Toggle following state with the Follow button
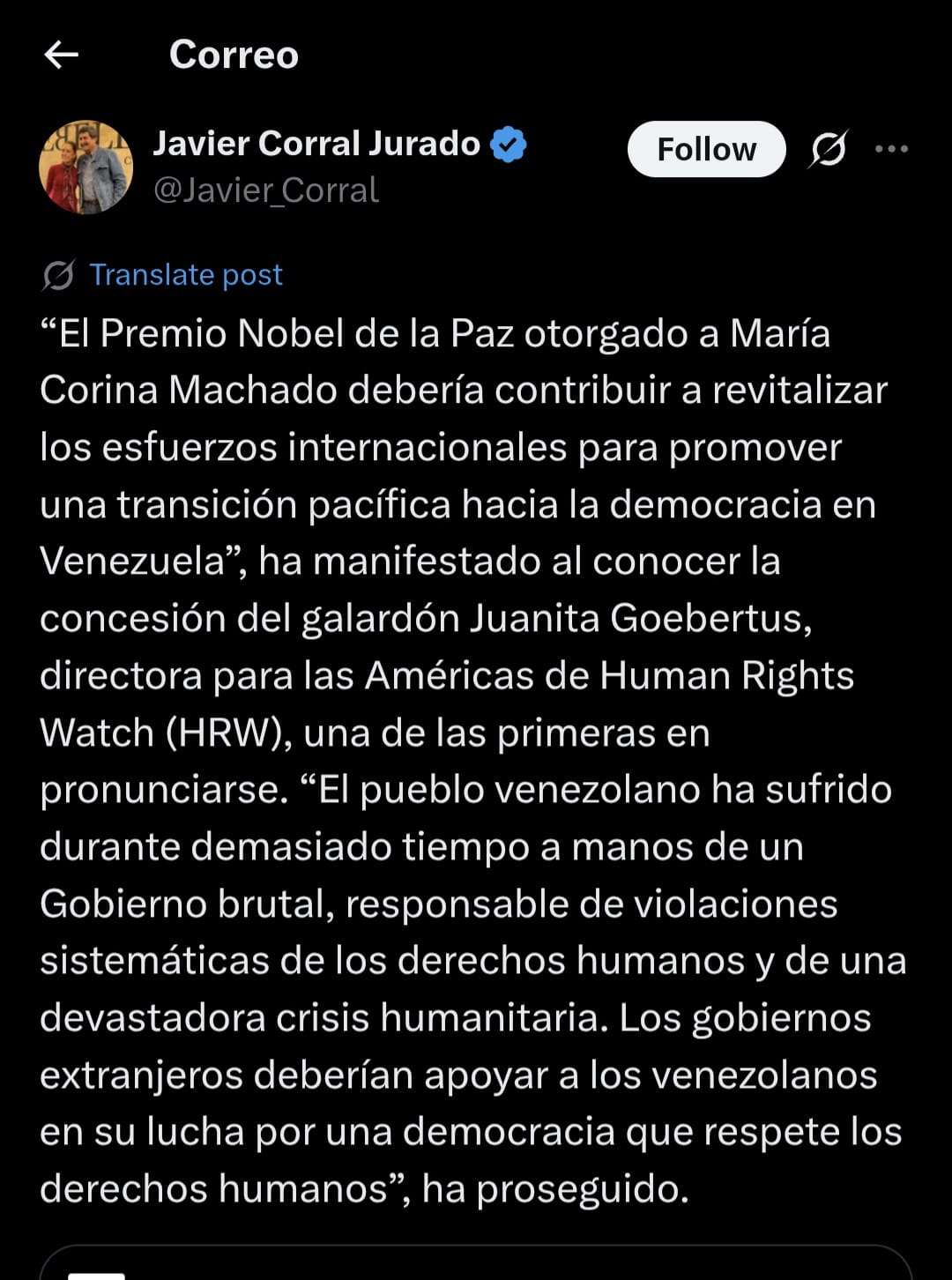 tap(706, 148)
